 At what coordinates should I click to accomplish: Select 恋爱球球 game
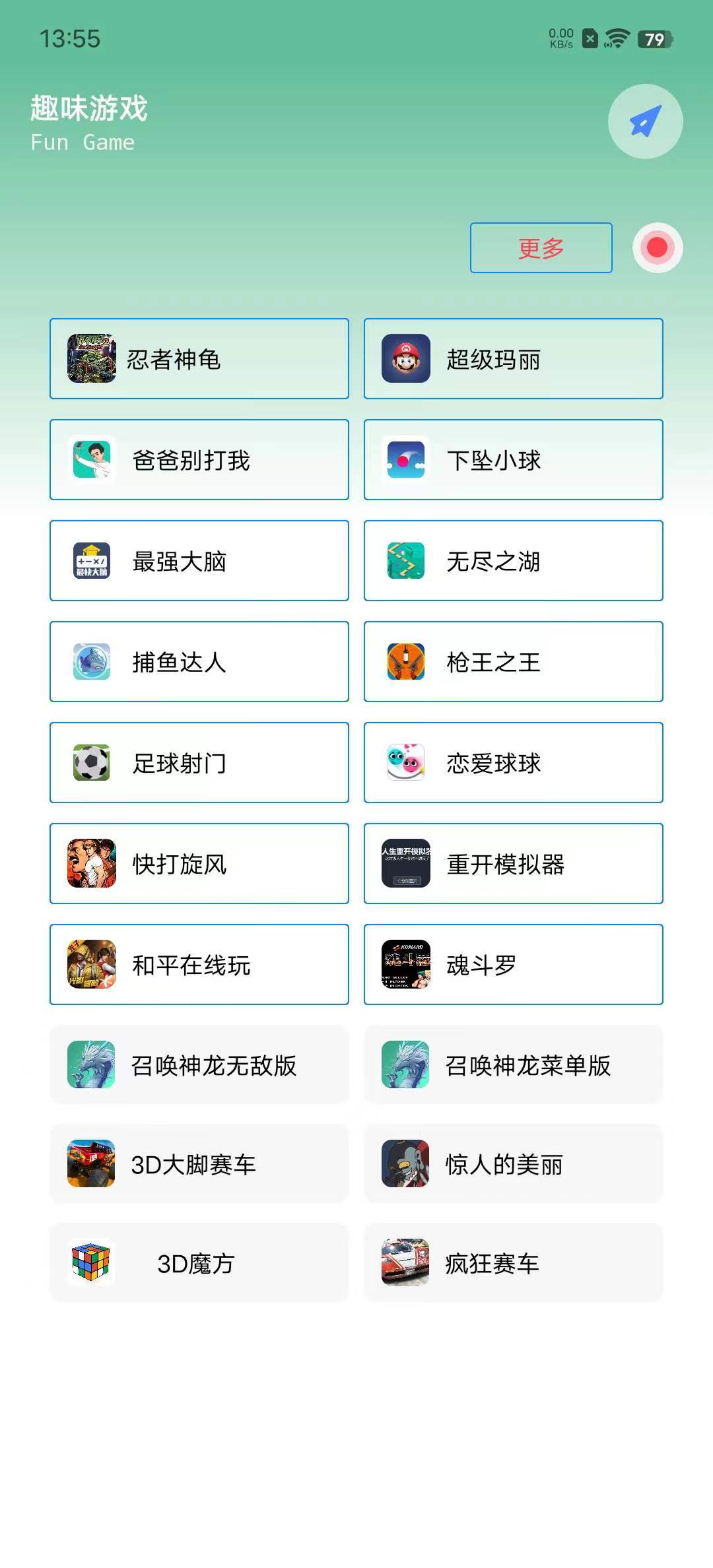click(x=513, y=763)
